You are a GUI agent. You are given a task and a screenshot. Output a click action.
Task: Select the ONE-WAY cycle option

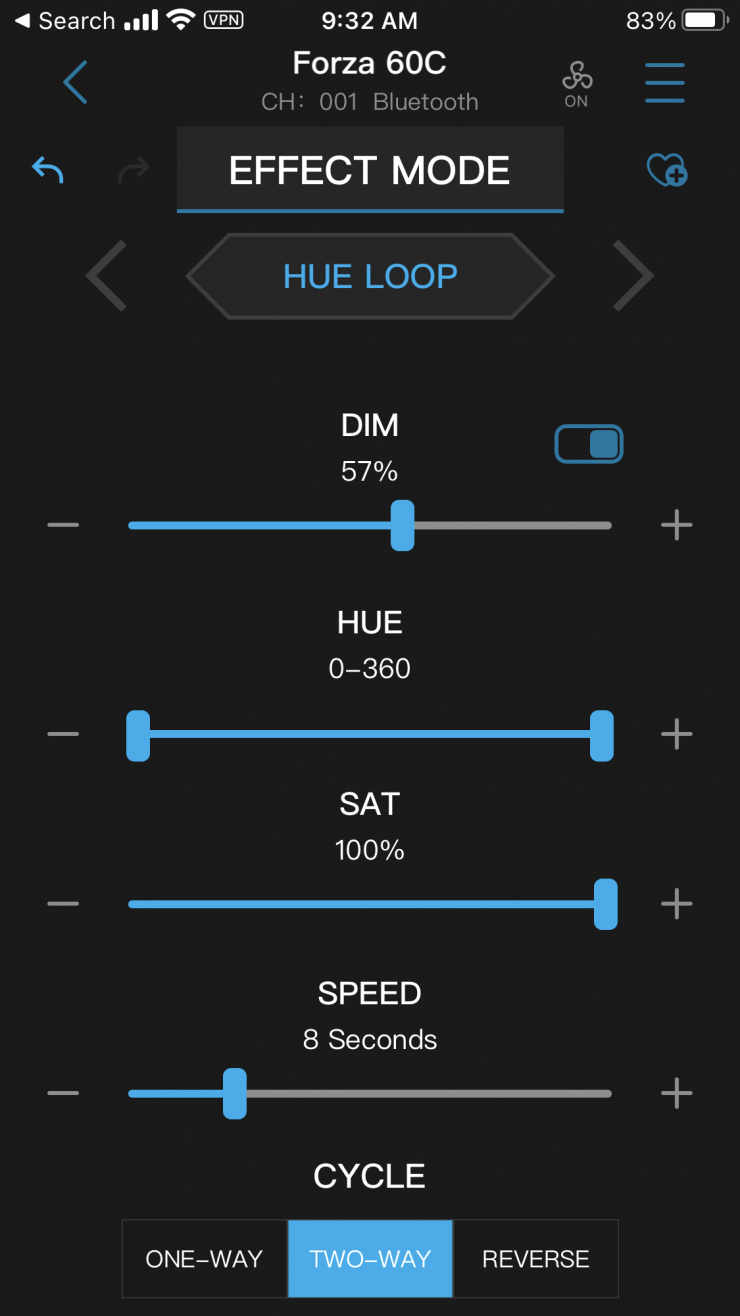204,1258
